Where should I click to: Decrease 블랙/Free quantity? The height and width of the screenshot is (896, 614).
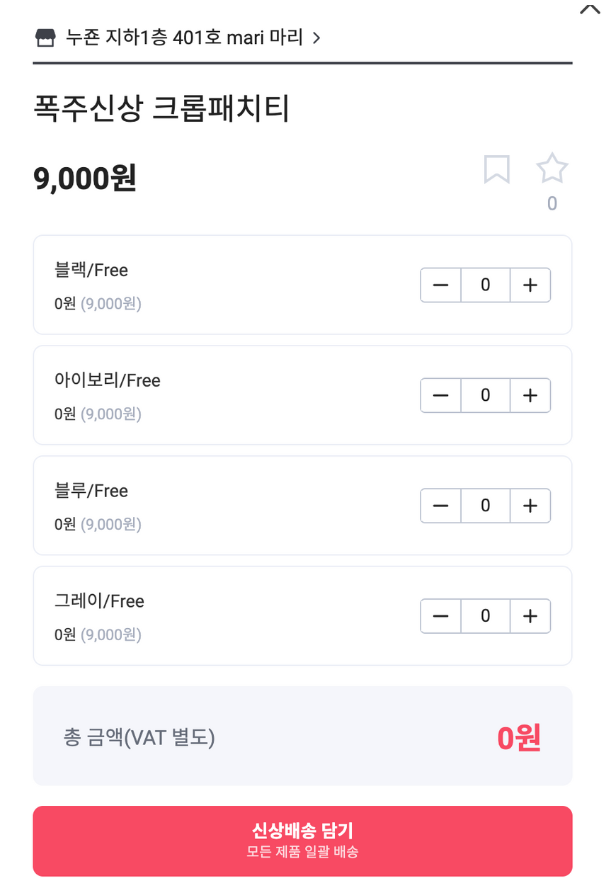(x=441, y=285)
